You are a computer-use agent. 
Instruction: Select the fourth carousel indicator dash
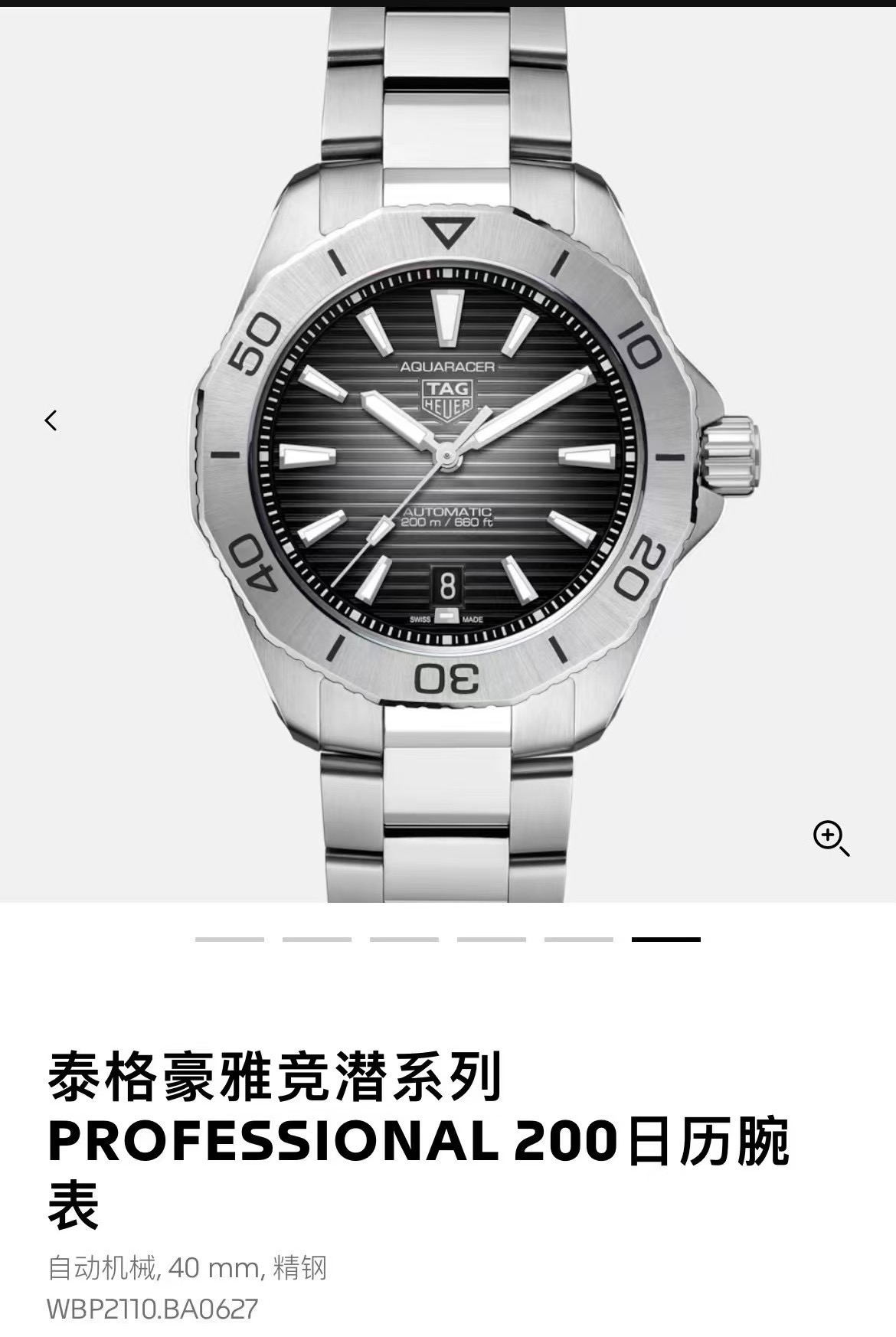coord(490,939)
